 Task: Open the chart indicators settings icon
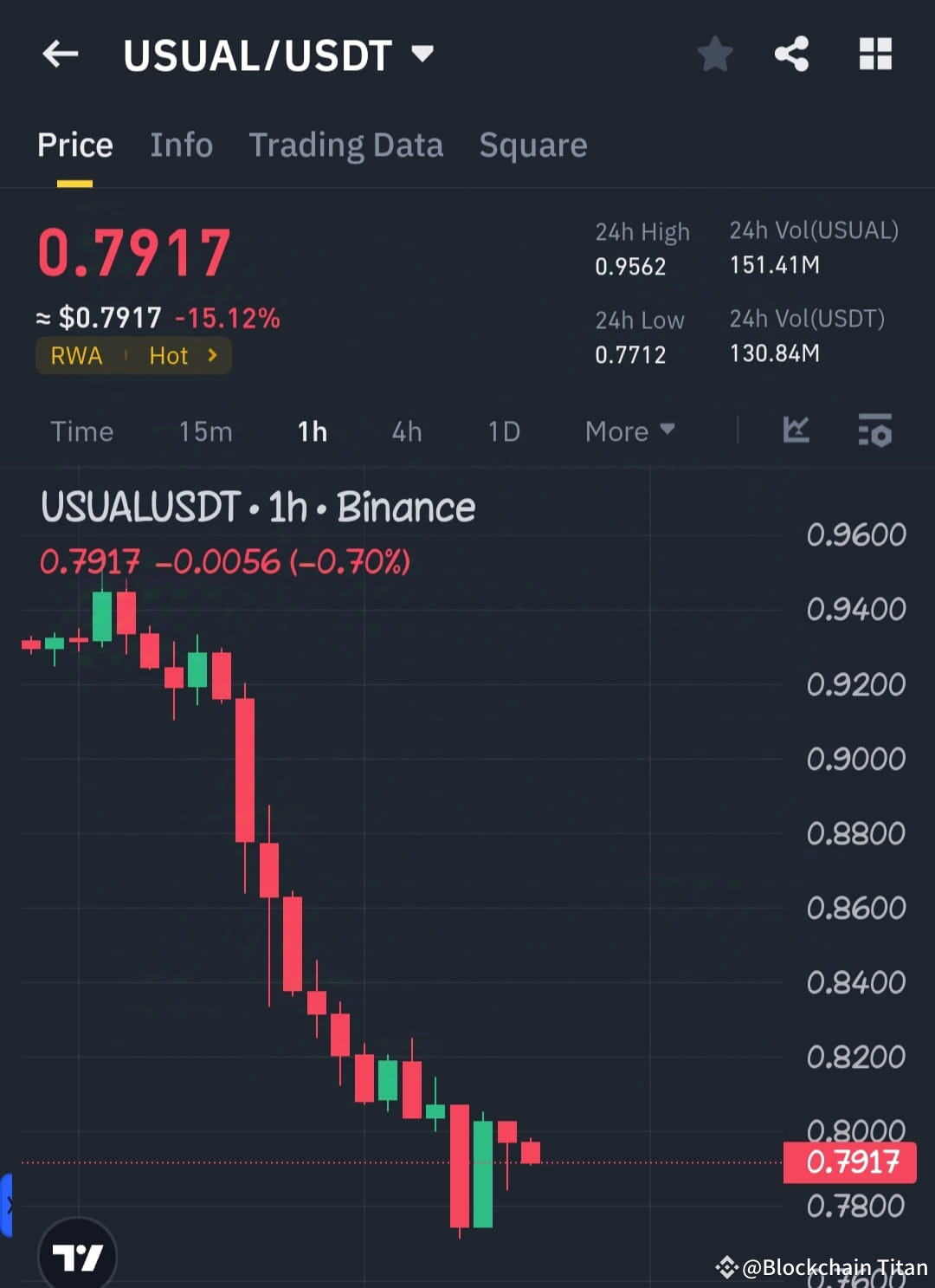pos(874,430)
